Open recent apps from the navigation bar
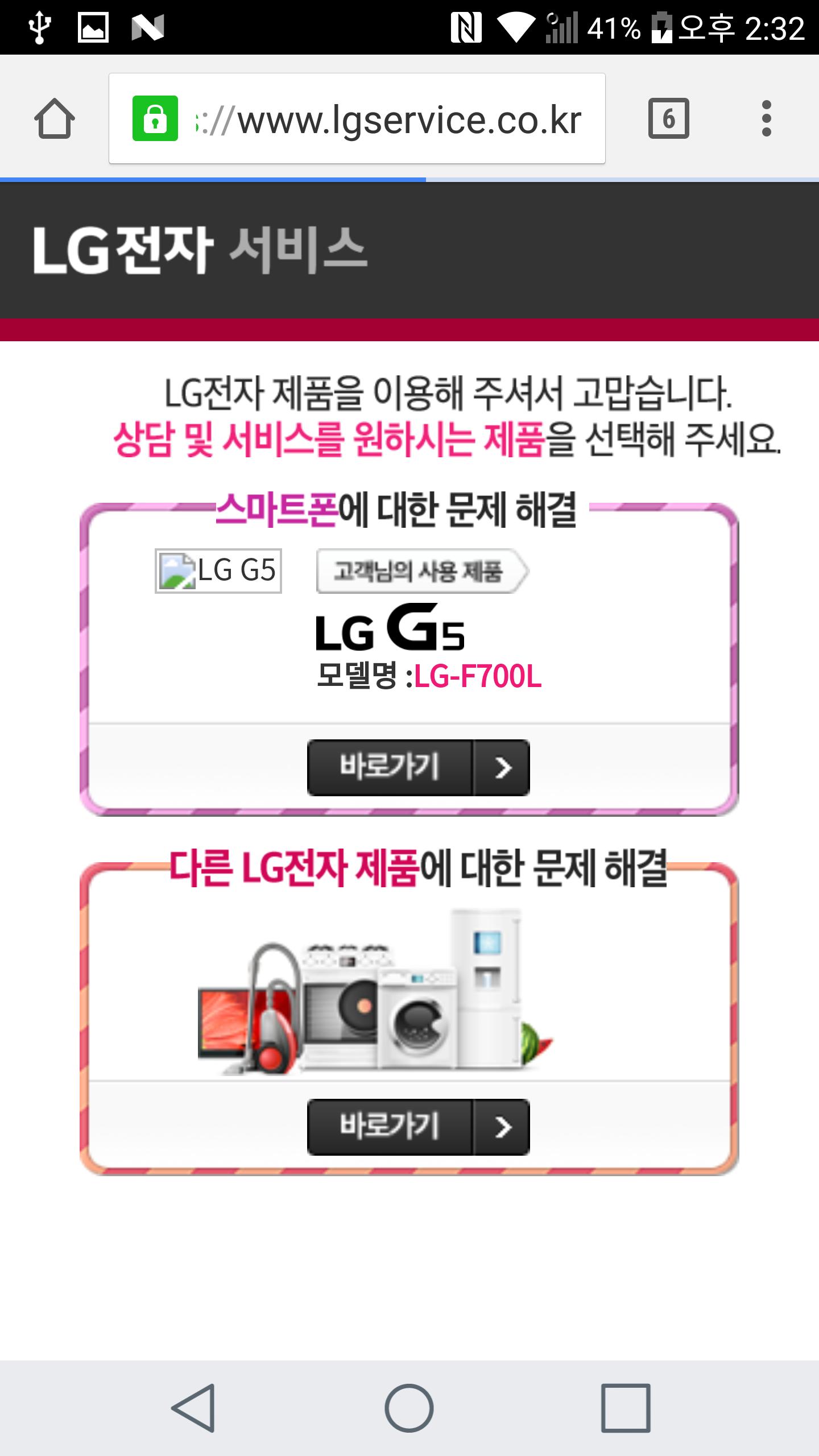Screen dimensions: 819x1456 (626, 1408)
